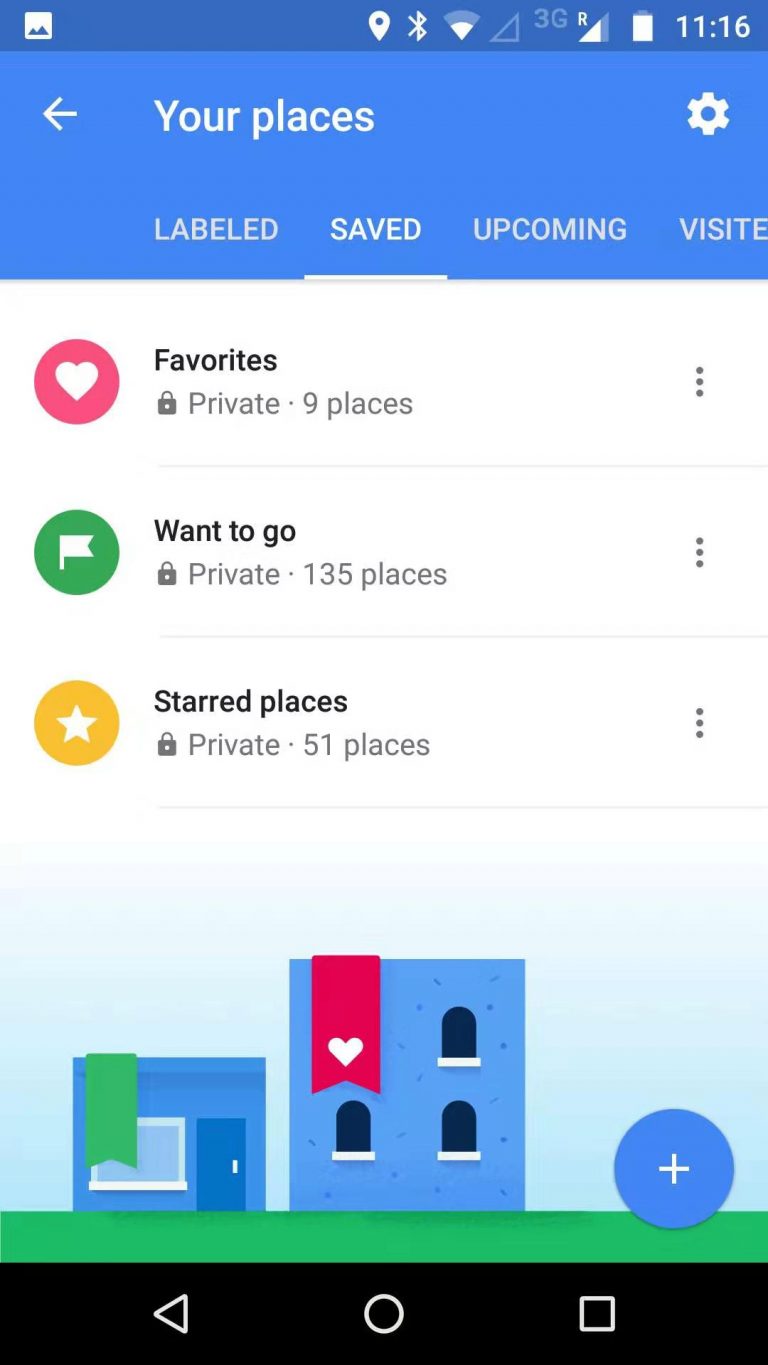Tap the Android home button
The width and height of the screenshot is (768, 1365).
(x=384, y=1314)
